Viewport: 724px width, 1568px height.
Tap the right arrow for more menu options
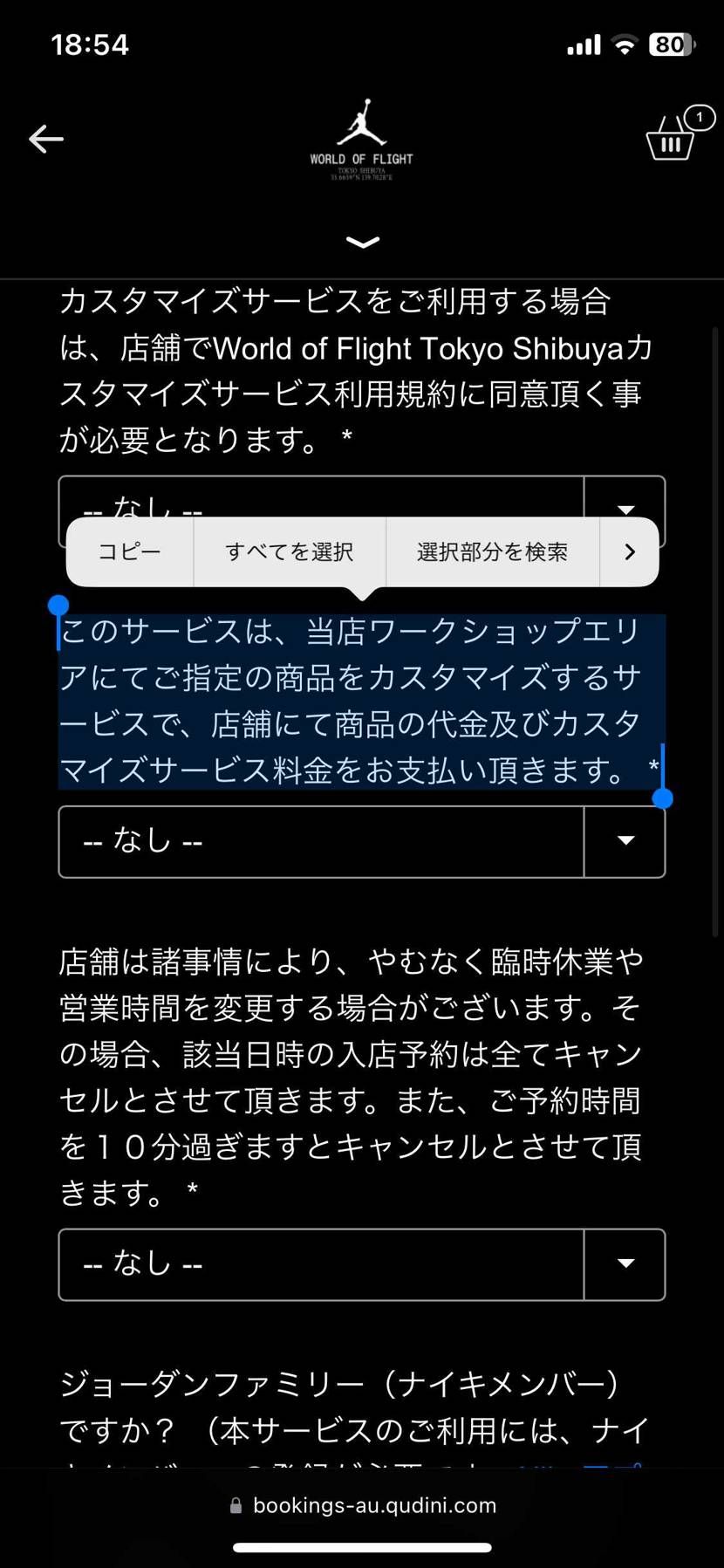[630, 551]
